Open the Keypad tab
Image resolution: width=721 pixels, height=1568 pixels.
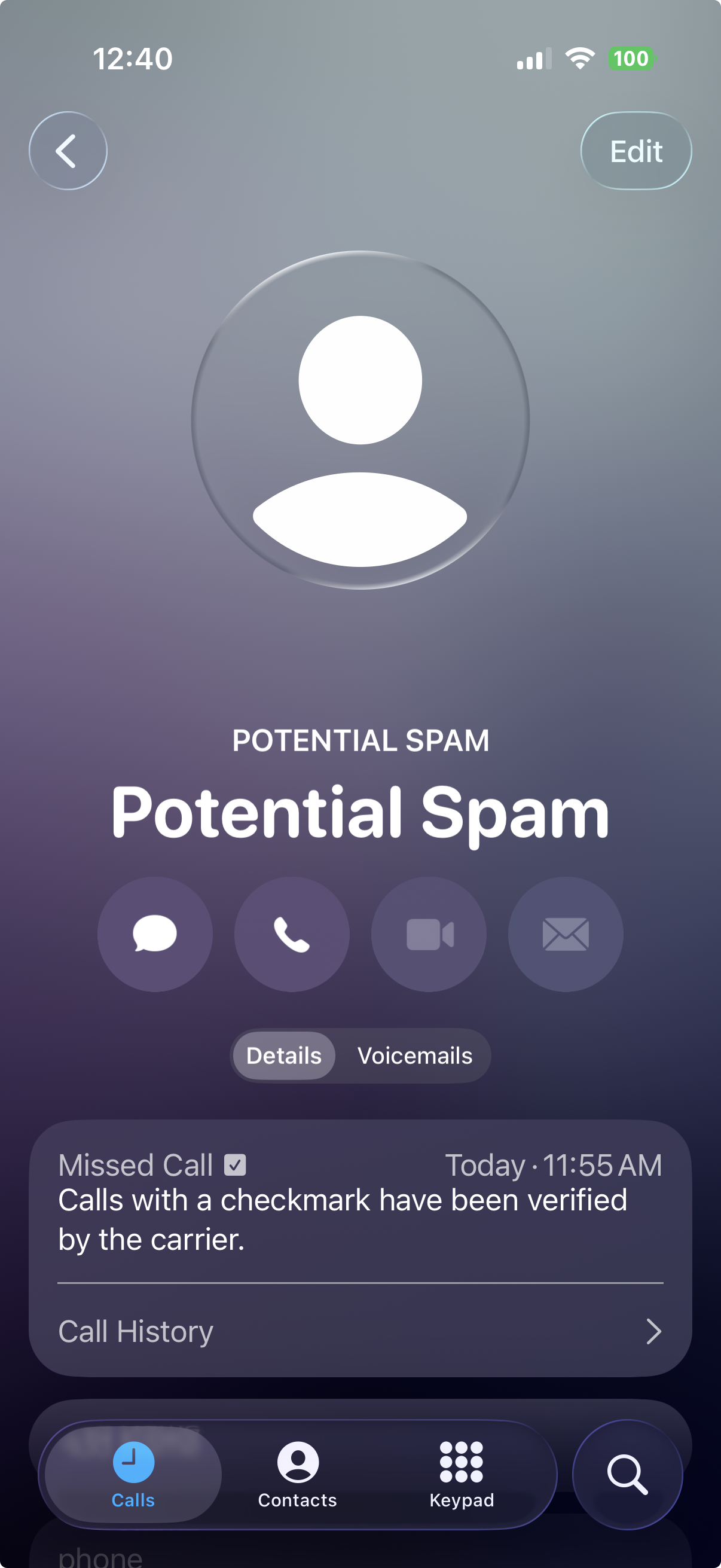(x=461, y=1474)
